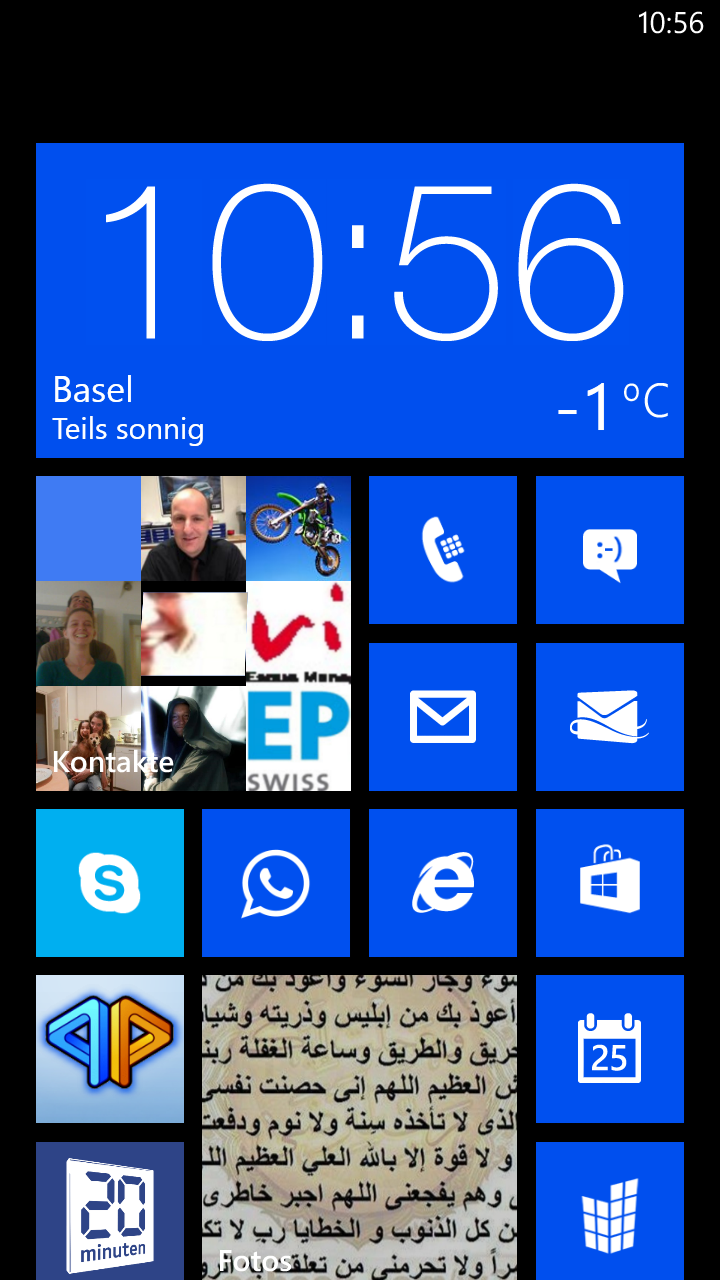The height and width of the screenshot is (1280, 720).
Task: Open the phone dialer tile
Action: 443,550
